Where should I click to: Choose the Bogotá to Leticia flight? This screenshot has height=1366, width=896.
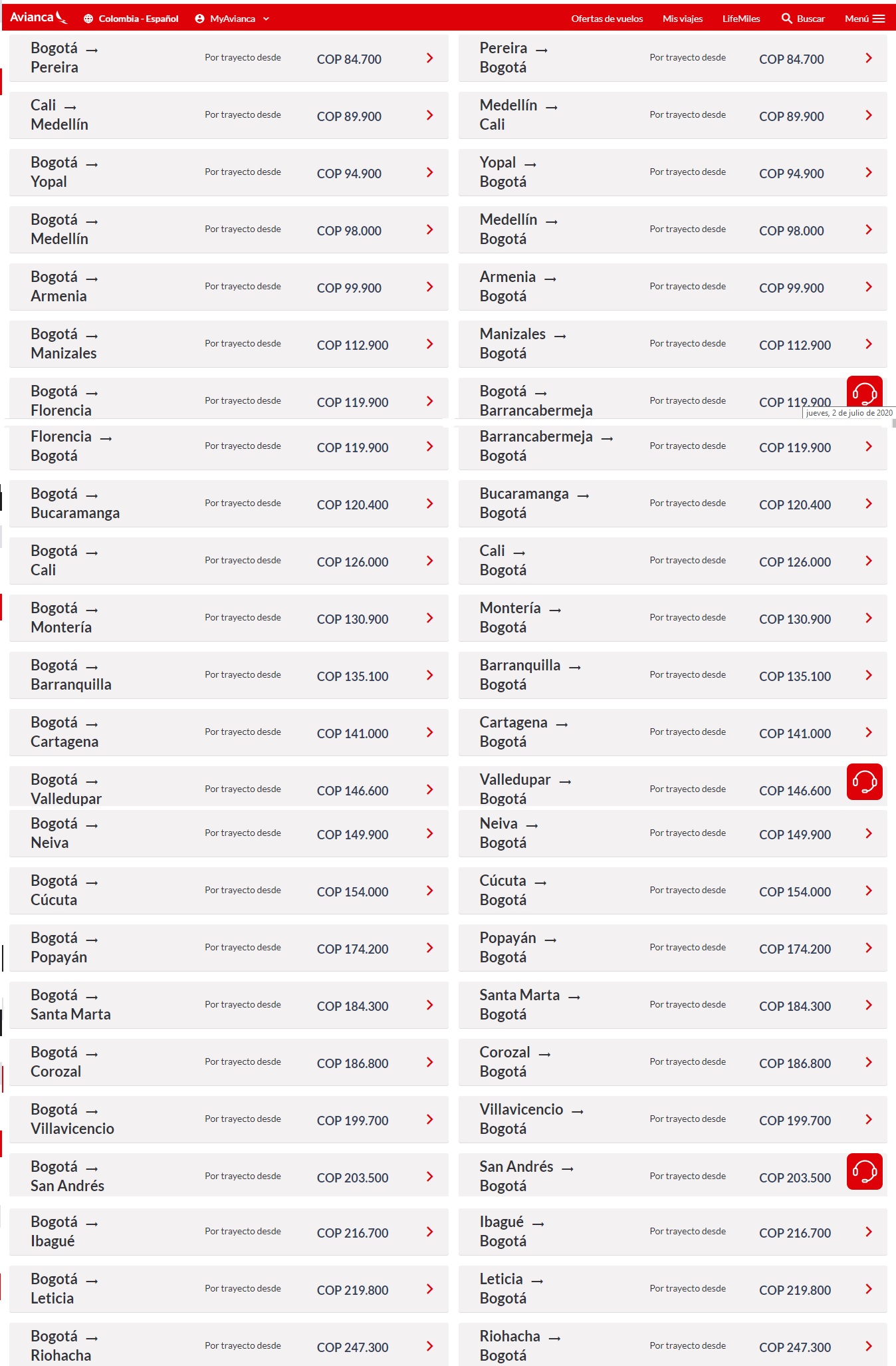pos(229,1290)
